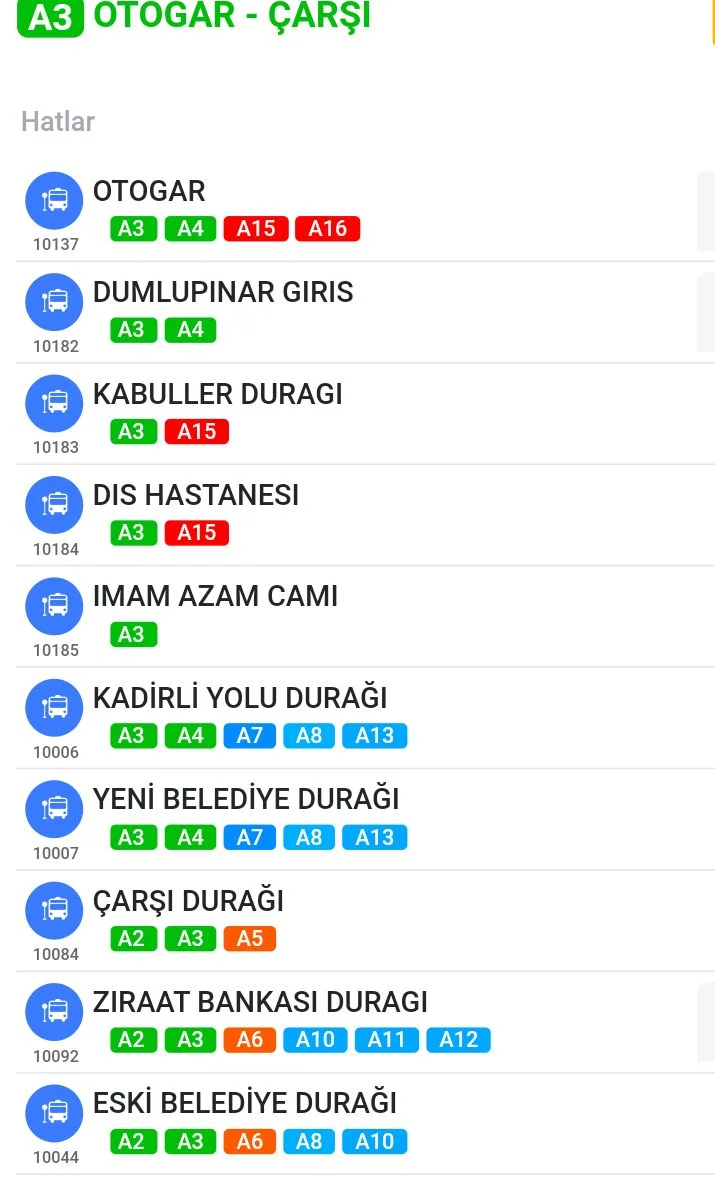Open ESKİ BELEDİYE DURAĞI stop

tap(245, 1104)
